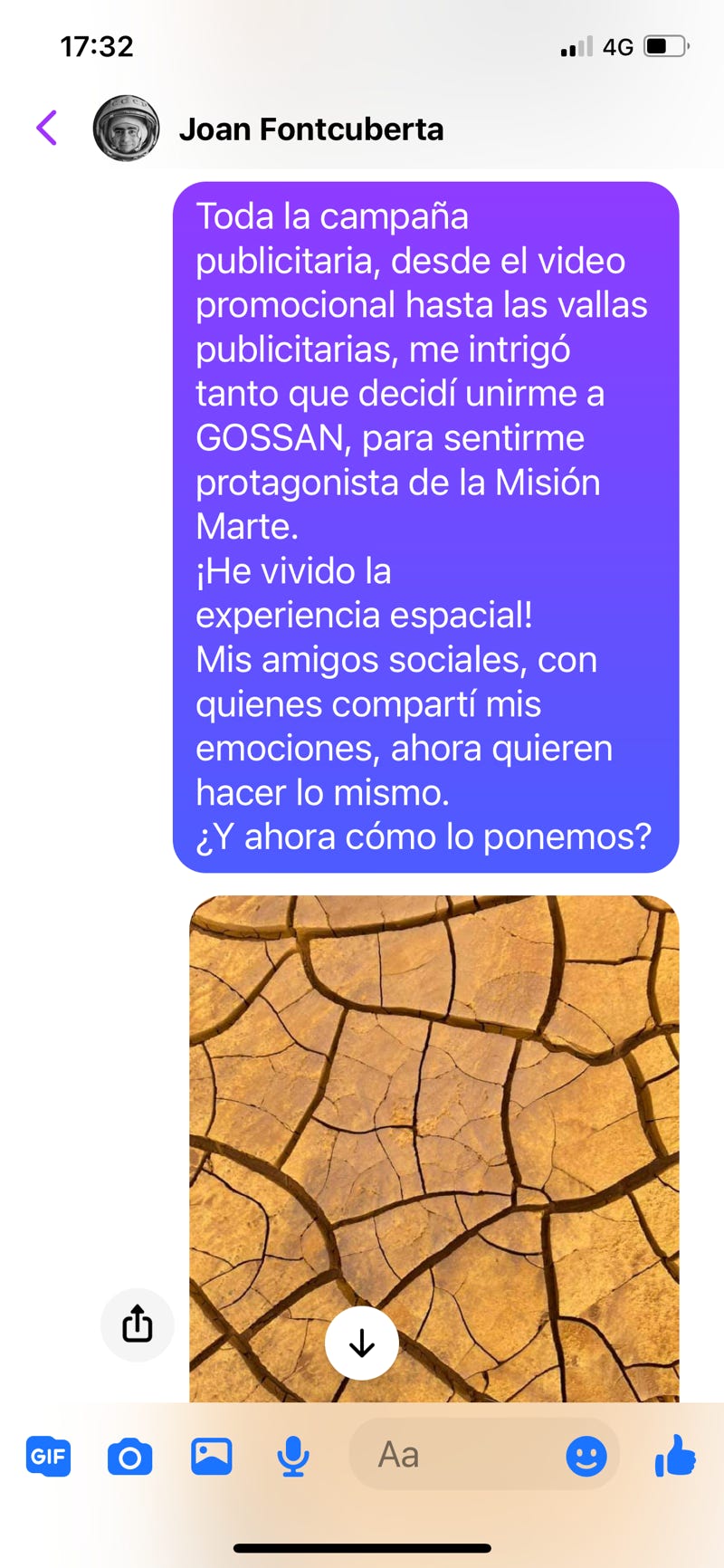This screenshot has height=1568, width=724.
Task: Focus the Aa message field
Action: click(x=457, y=1455)
